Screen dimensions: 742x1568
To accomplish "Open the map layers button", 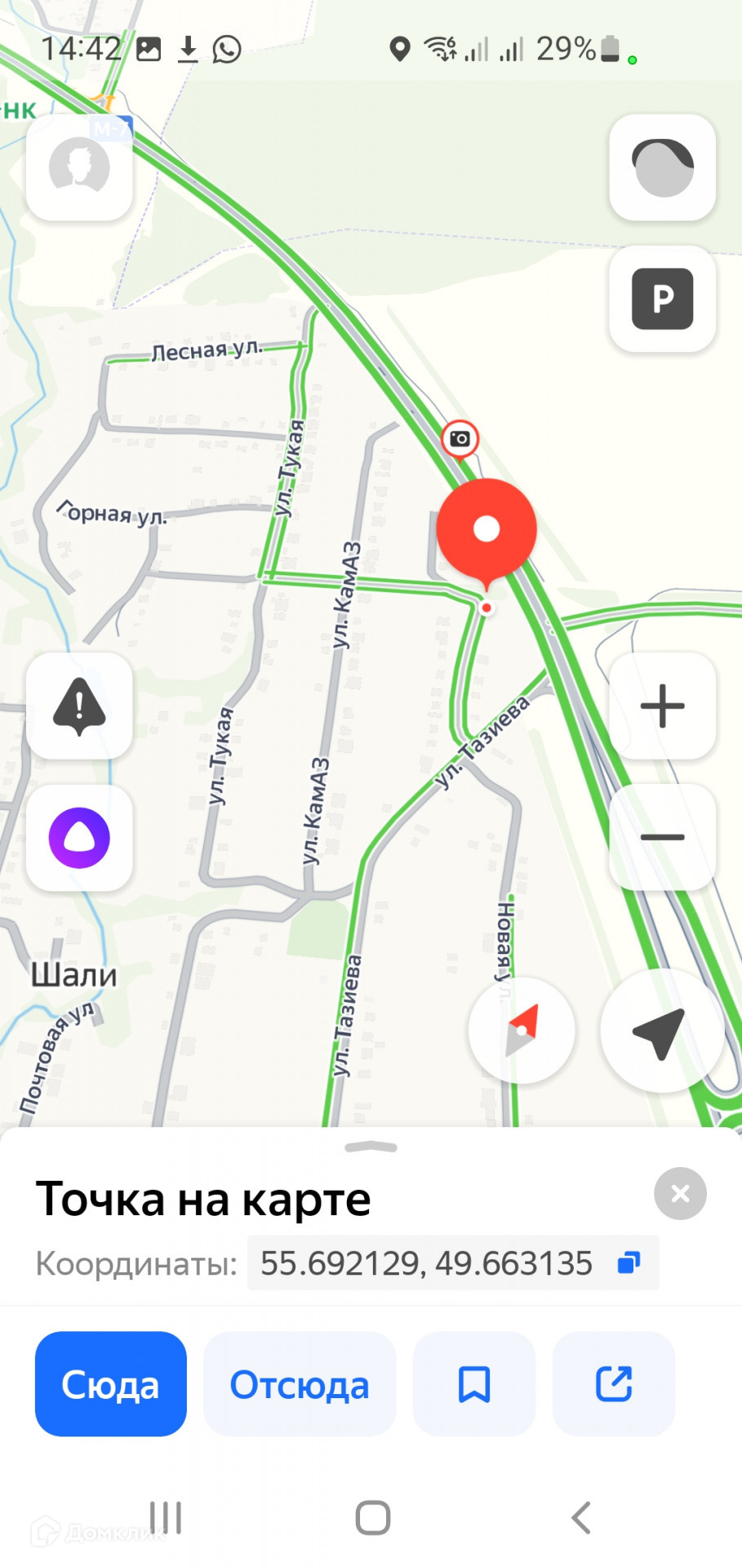I will tap(662, 167).
